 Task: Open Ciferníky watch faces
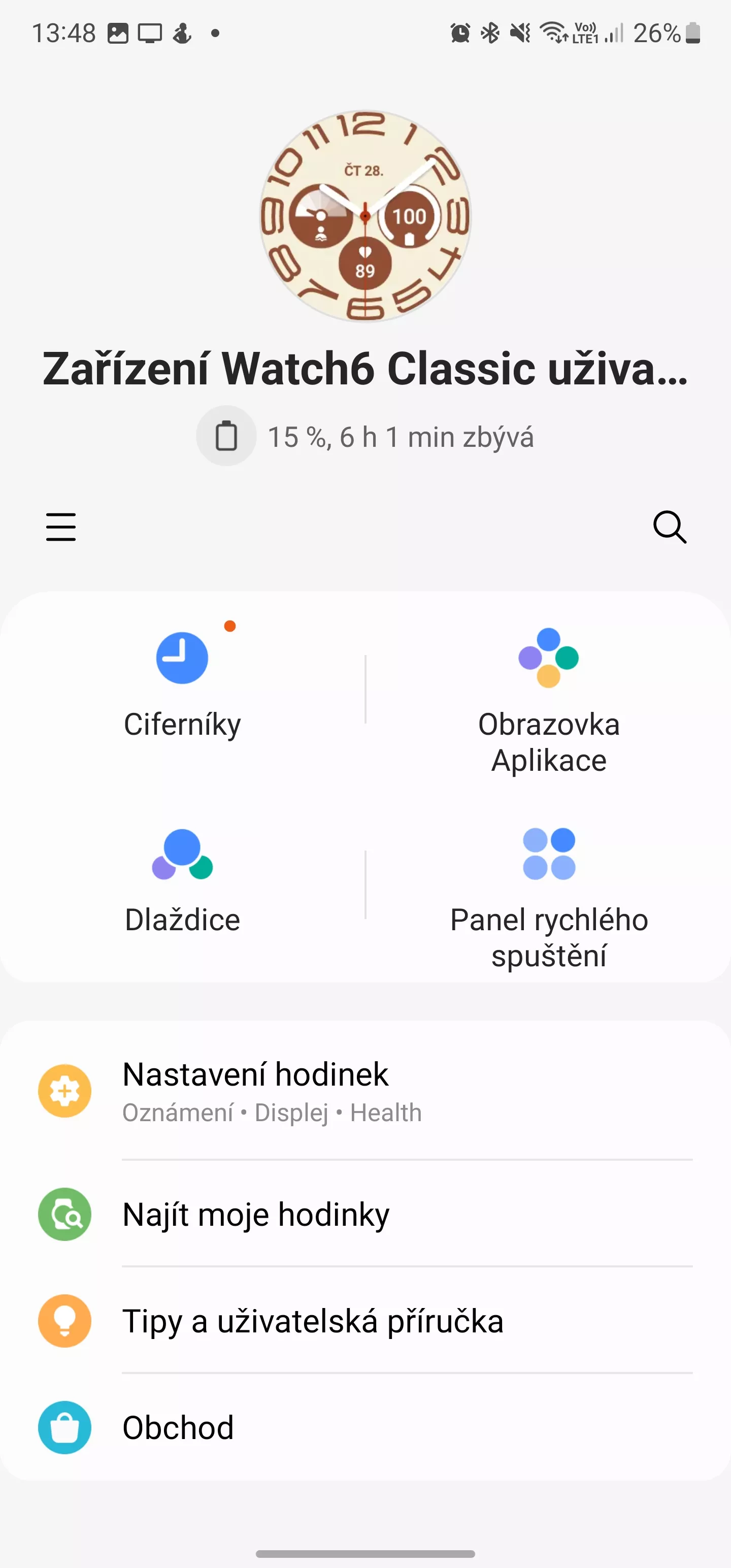point(182,688)
